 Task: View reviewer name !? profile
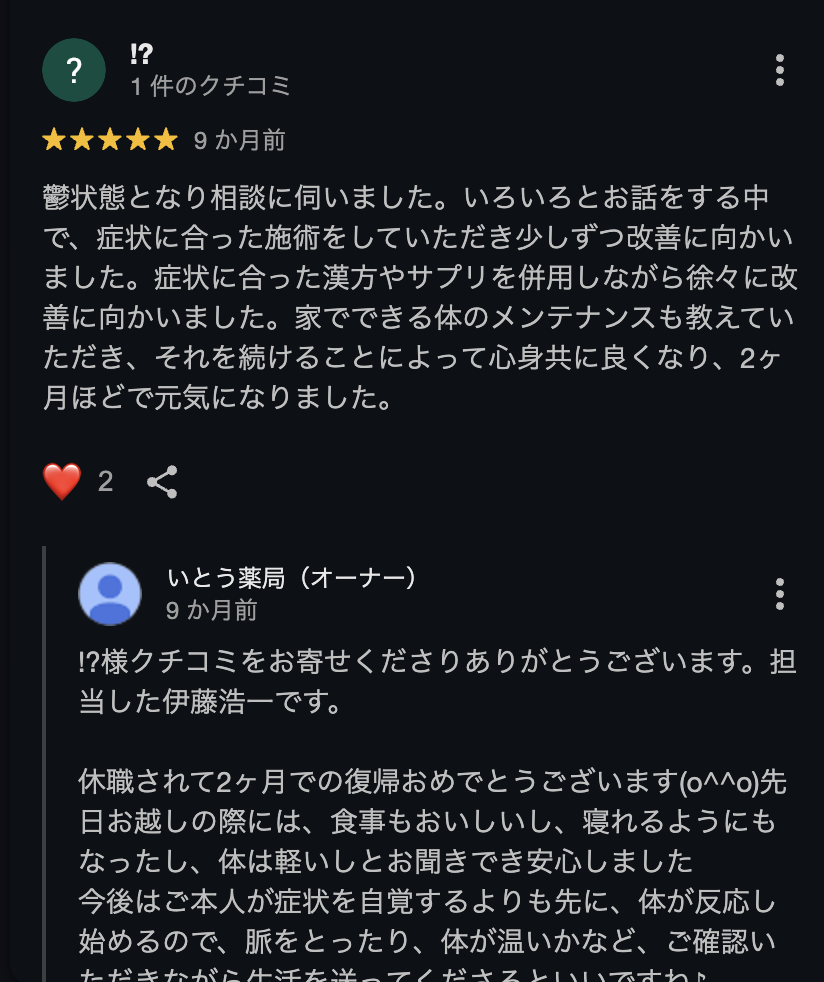click(142, 55)
